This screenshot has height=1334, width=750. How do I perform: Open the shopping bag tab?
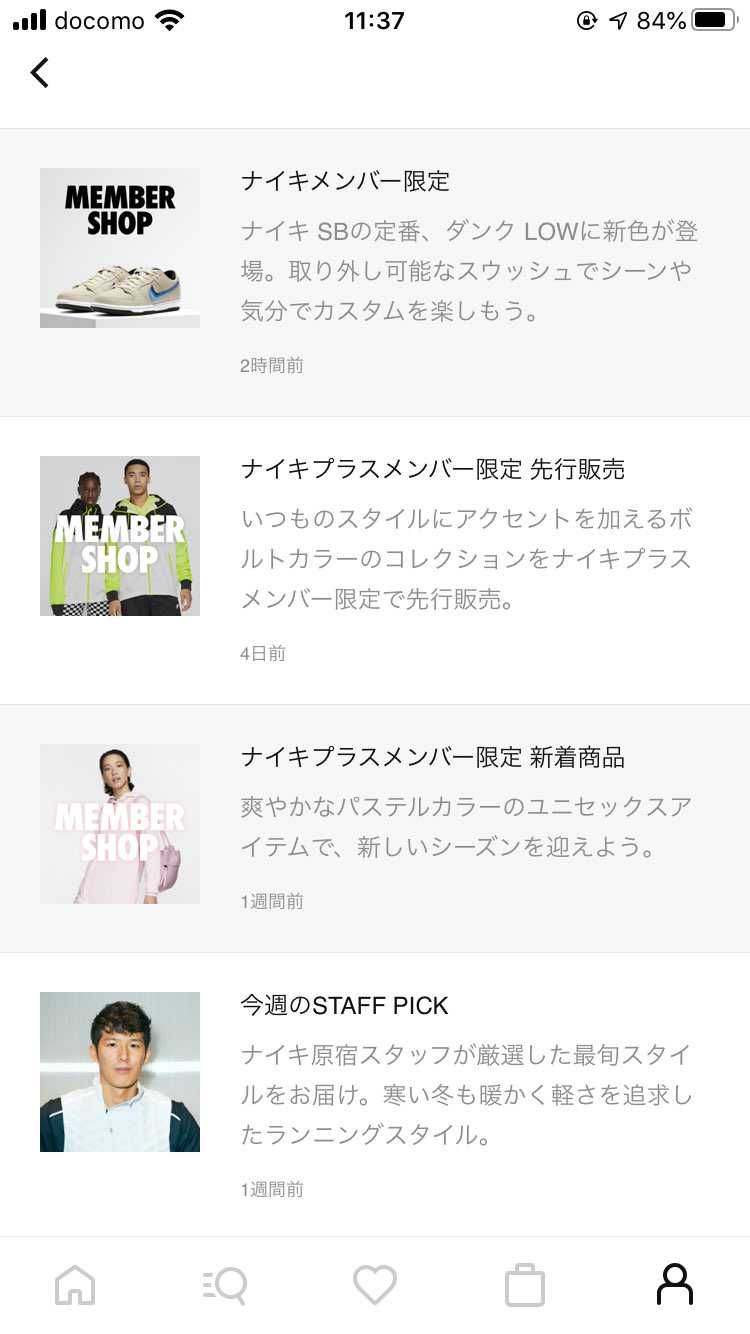pyautogui.click(x=525, y=1285)
